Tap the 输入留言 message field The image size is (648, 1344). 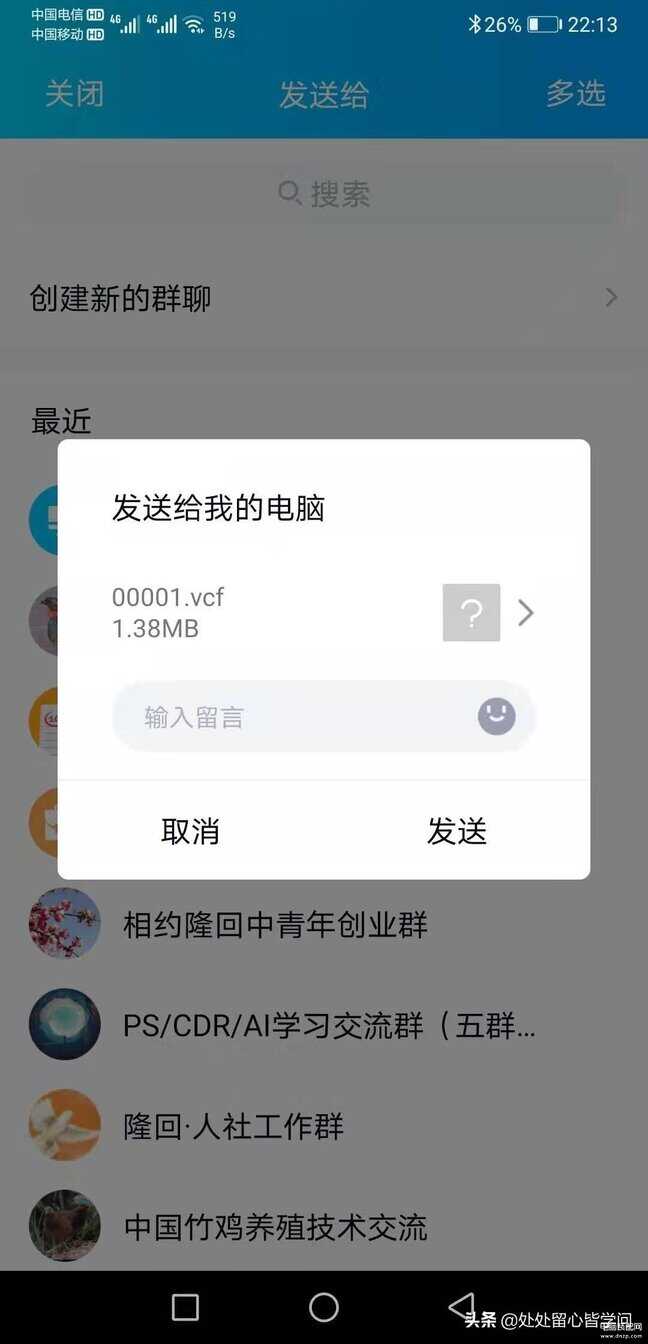click(300, 717)
